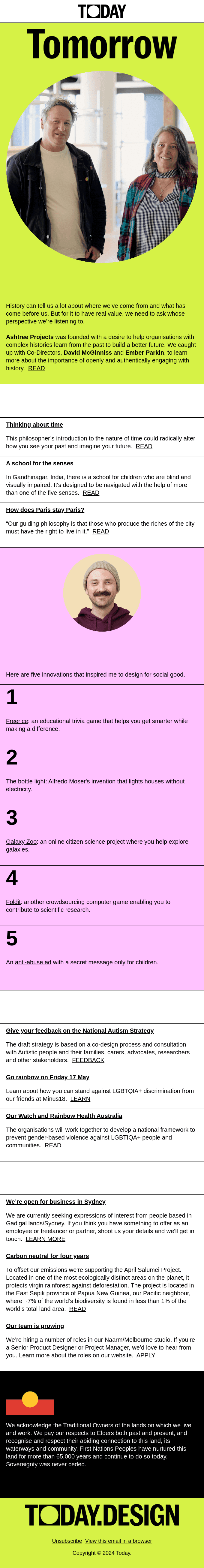Open the Thinking about time headline

tap(34, 424)
